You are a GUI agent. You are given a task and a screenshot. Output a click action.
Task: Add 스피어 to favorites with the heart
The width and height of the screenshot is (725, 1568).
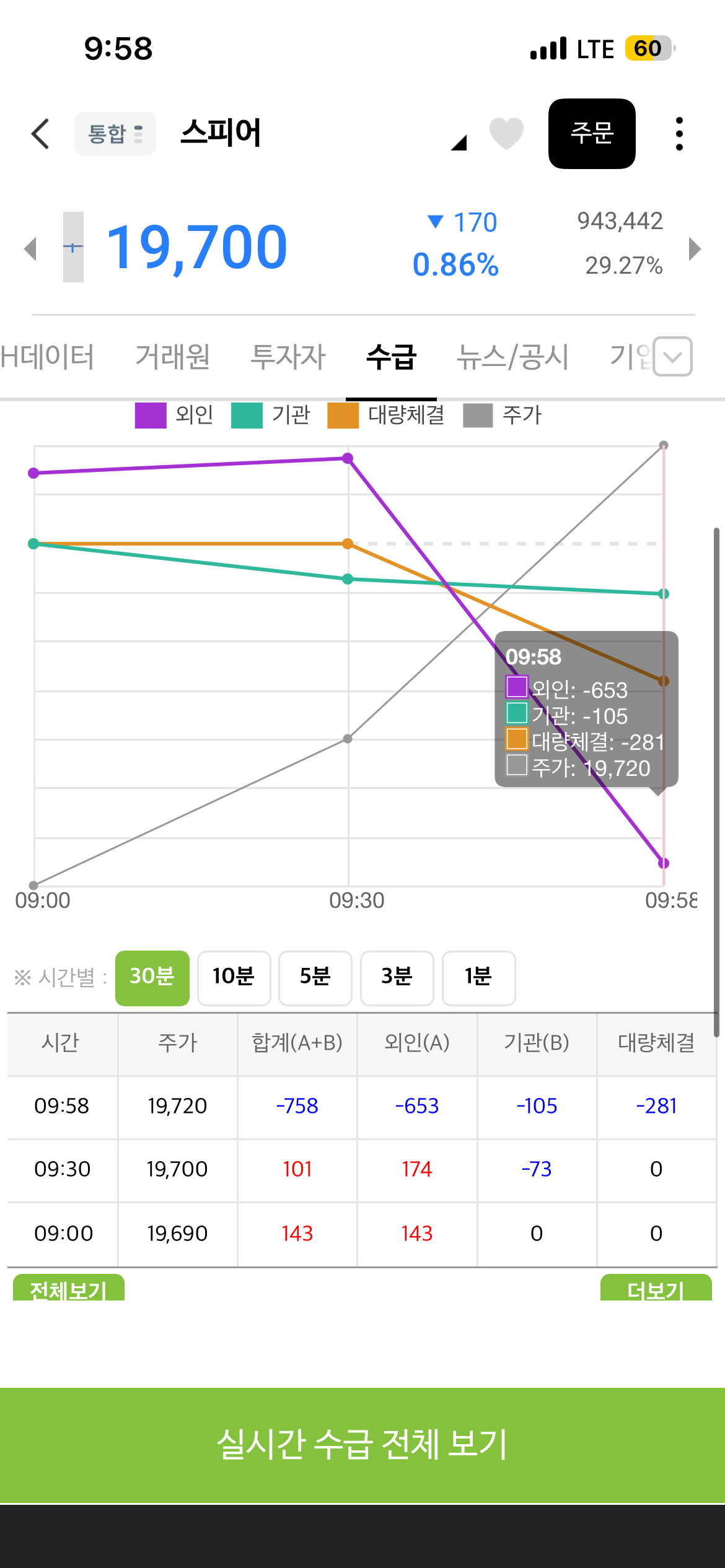tap(506, 134)
